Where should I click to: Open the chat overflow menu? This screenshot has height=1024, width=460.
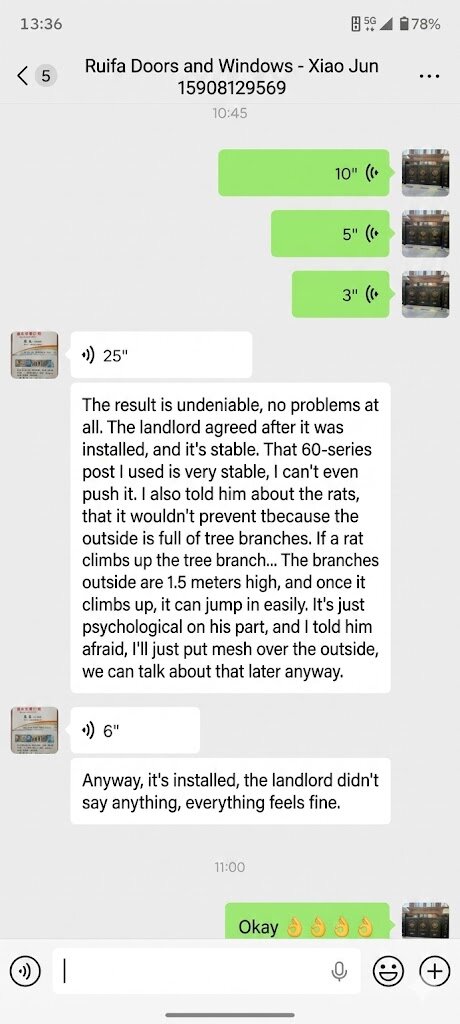tap(429, 76)
